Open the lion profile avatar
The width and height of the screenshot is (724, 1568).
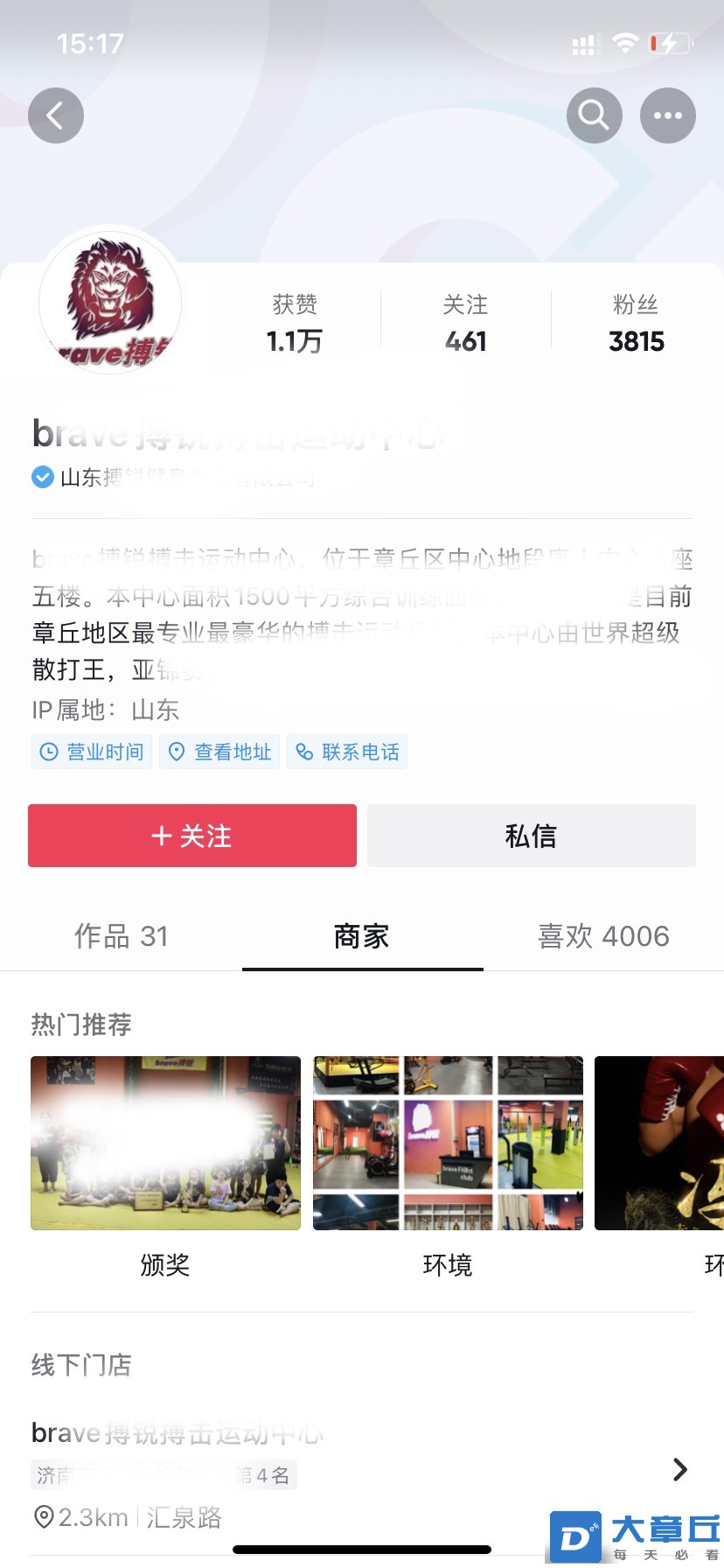tap(110, 303)
